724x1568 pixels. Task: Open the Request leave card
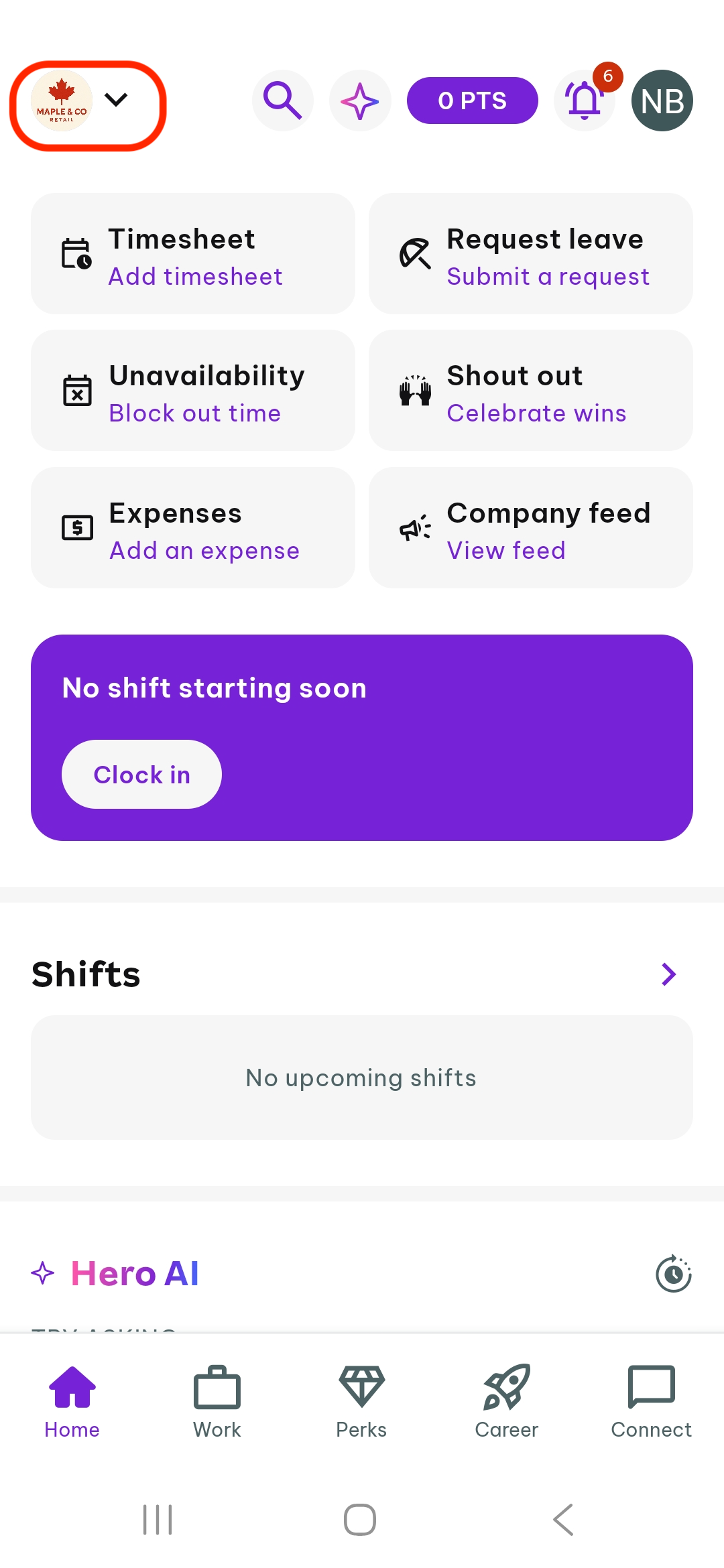click(531, 254)
